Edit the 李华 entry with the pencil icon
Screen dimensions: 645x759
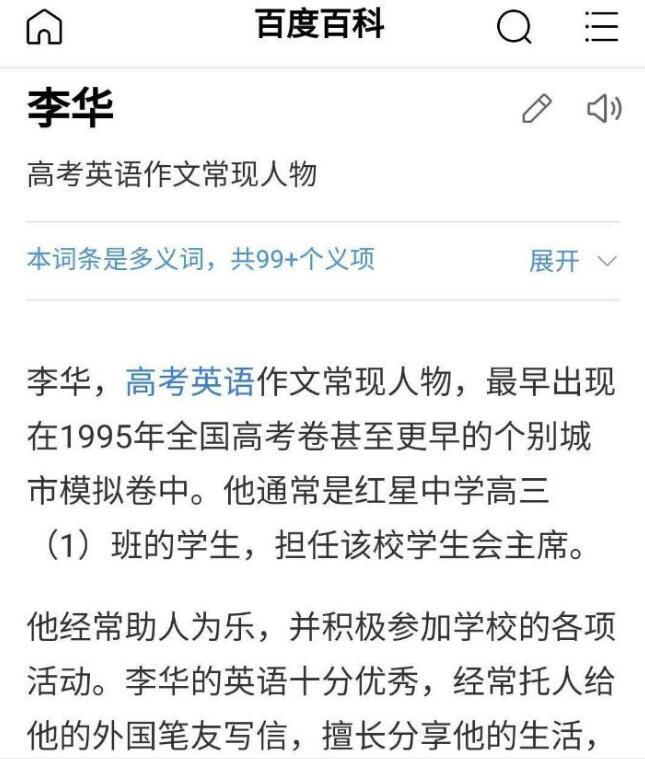point(537,109)
